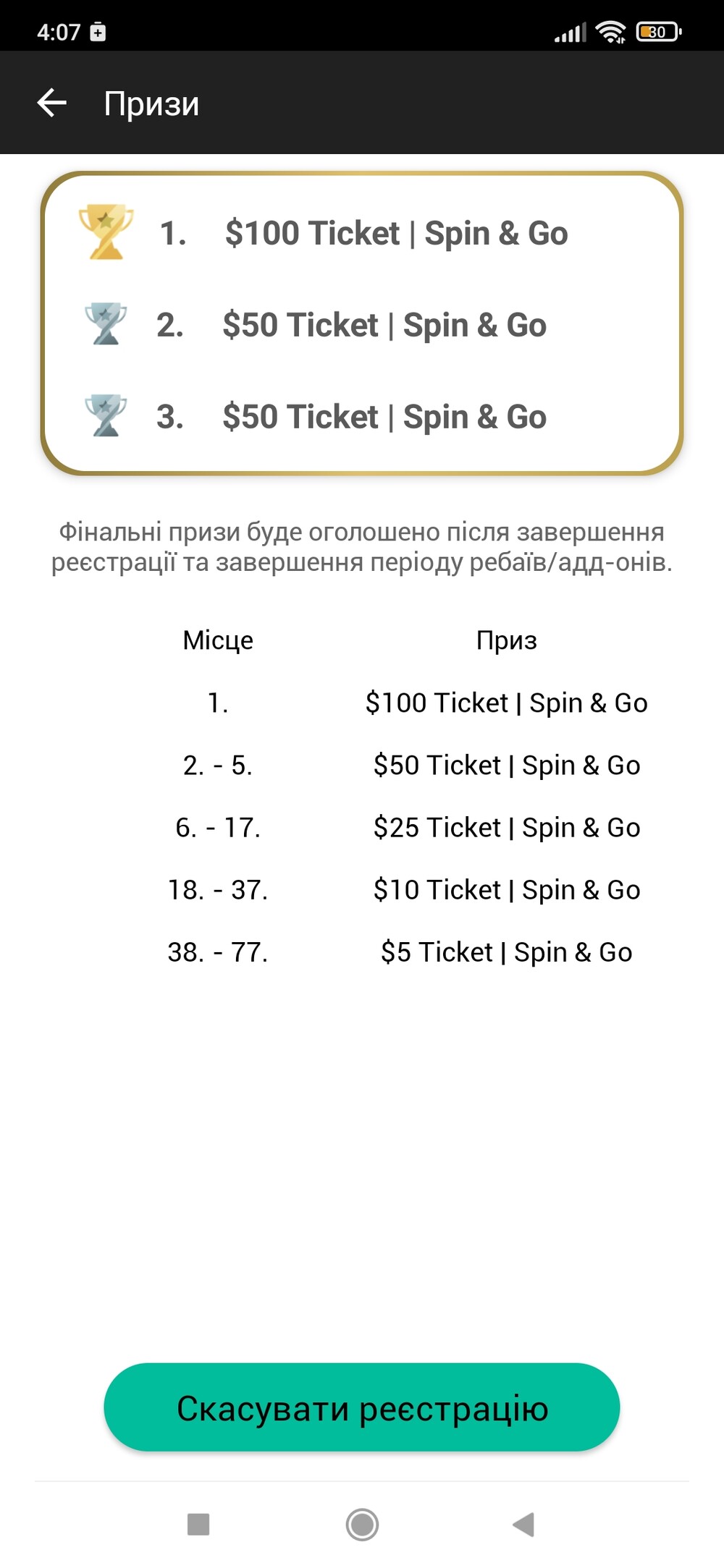The image size is (724, 1568).
Task: Tap Скасувати реєстрацію button
Action: point(362,1407)
